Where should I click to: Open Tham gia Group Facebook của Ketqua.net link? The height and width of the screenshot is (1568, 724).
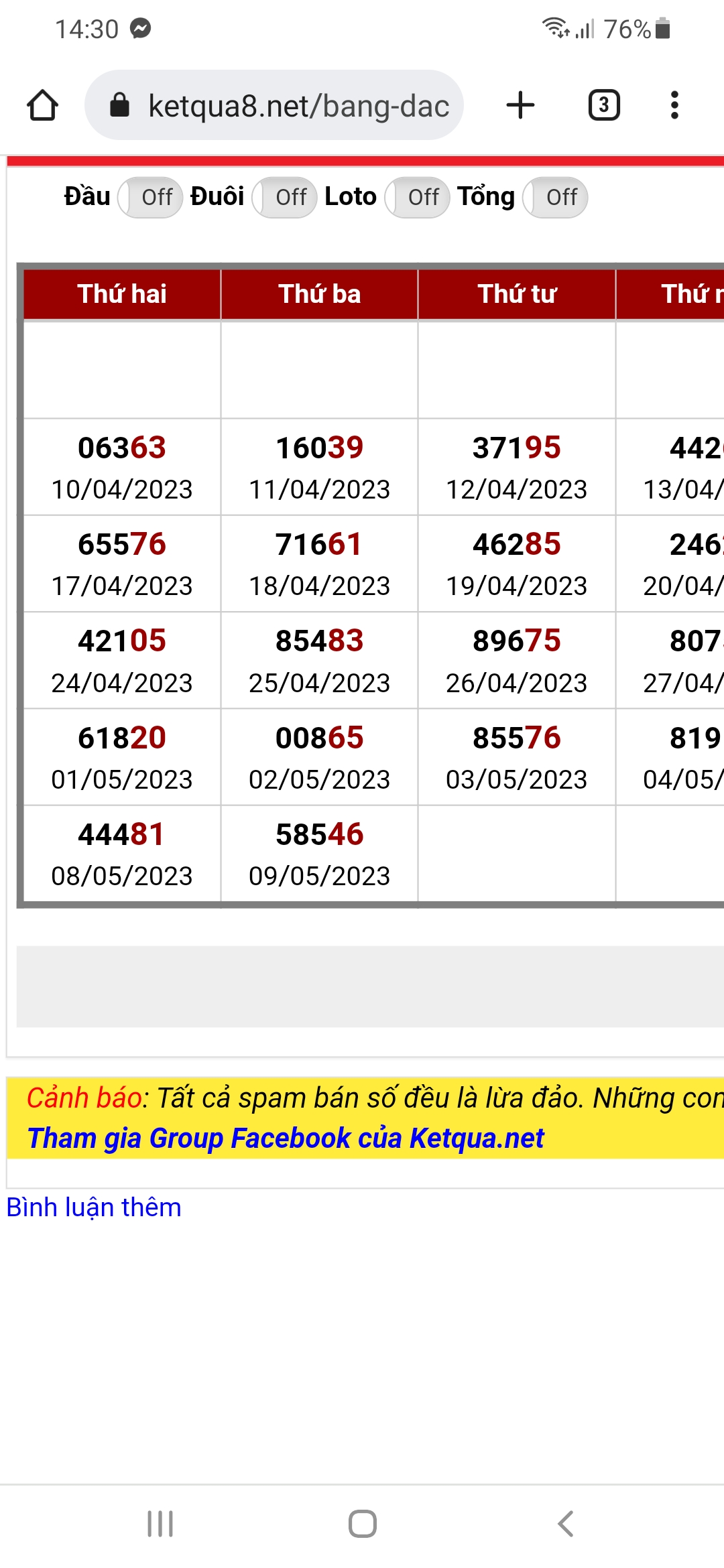point(286,1138)
